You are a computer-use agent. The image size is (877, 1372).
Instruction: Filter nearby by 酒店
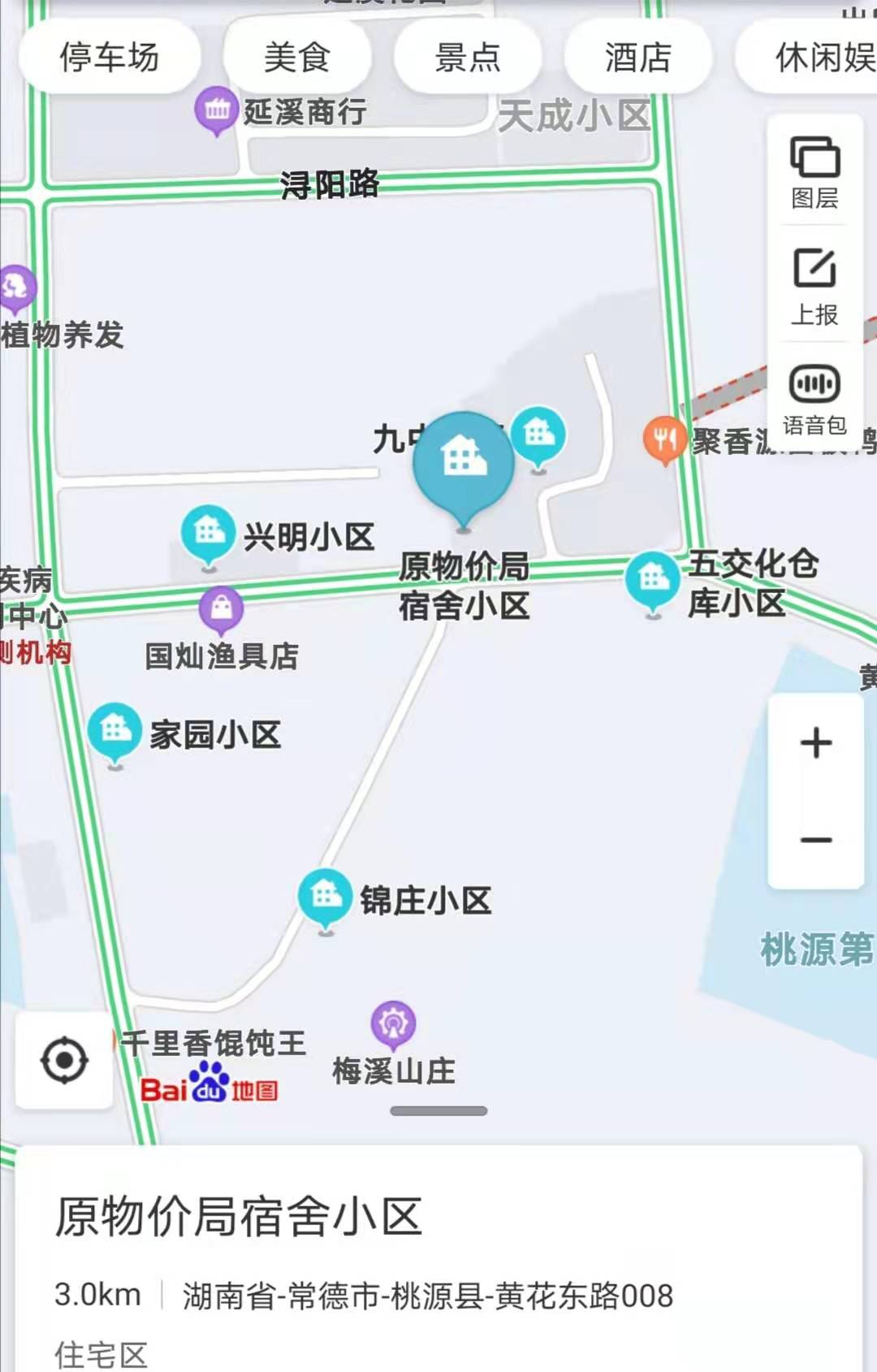click(x=638, y=58)
